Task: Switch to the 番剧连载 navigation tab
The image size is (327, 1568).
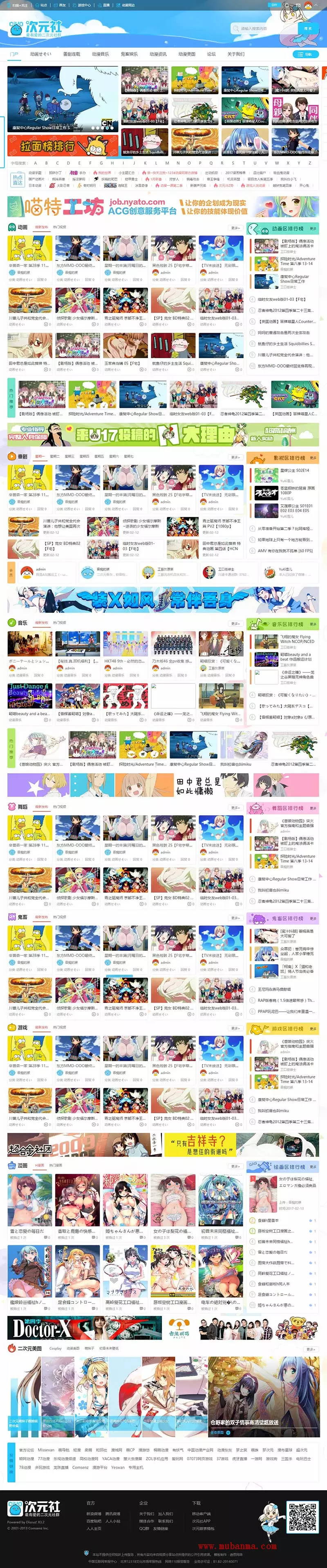Action: tap(72, 54)
